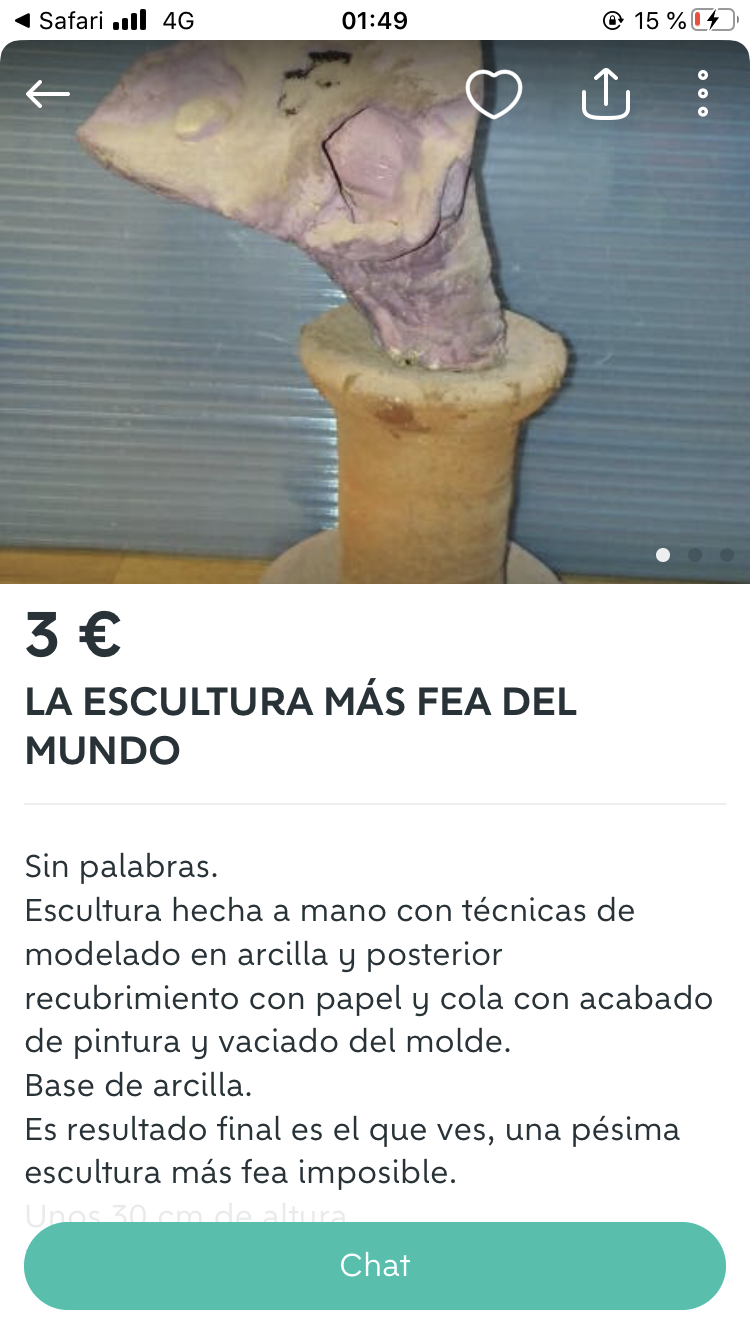
Task: Favorite this listing with the heart icon
Action: tap(494, 95)
